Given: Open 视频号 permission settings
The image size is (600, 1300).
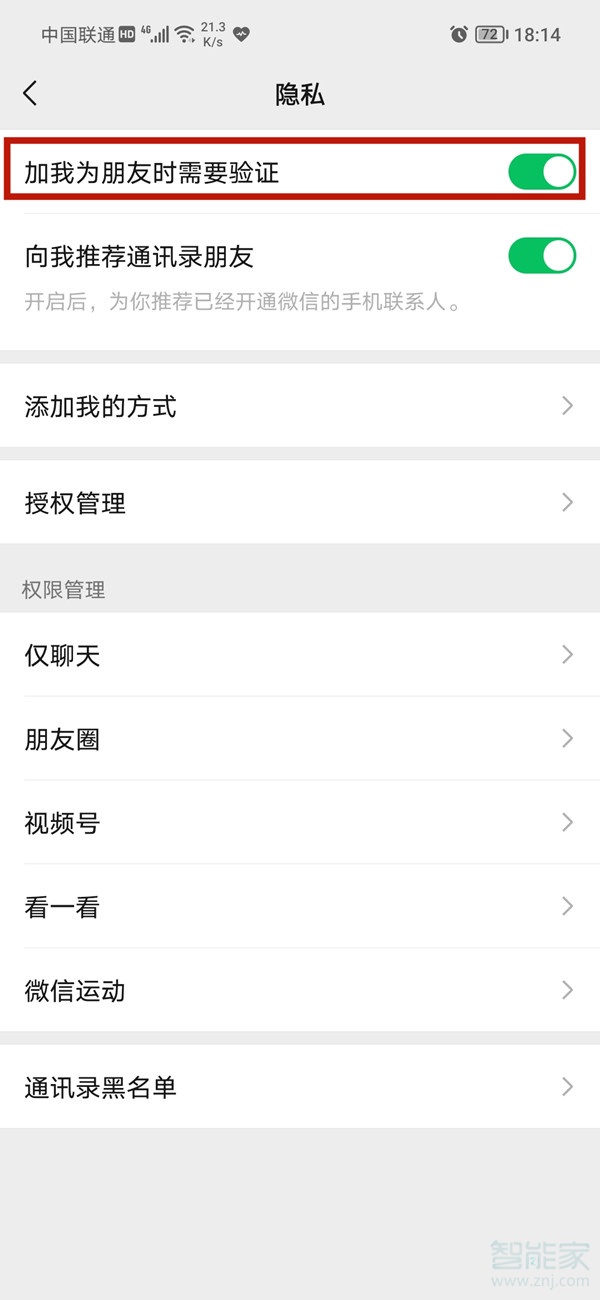Looking at the screenshot, I should tap(300, 823).
